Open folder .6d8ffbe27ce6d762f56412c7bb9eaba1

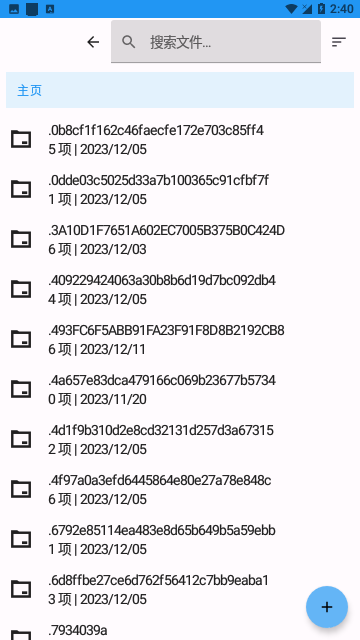(180, 589)
